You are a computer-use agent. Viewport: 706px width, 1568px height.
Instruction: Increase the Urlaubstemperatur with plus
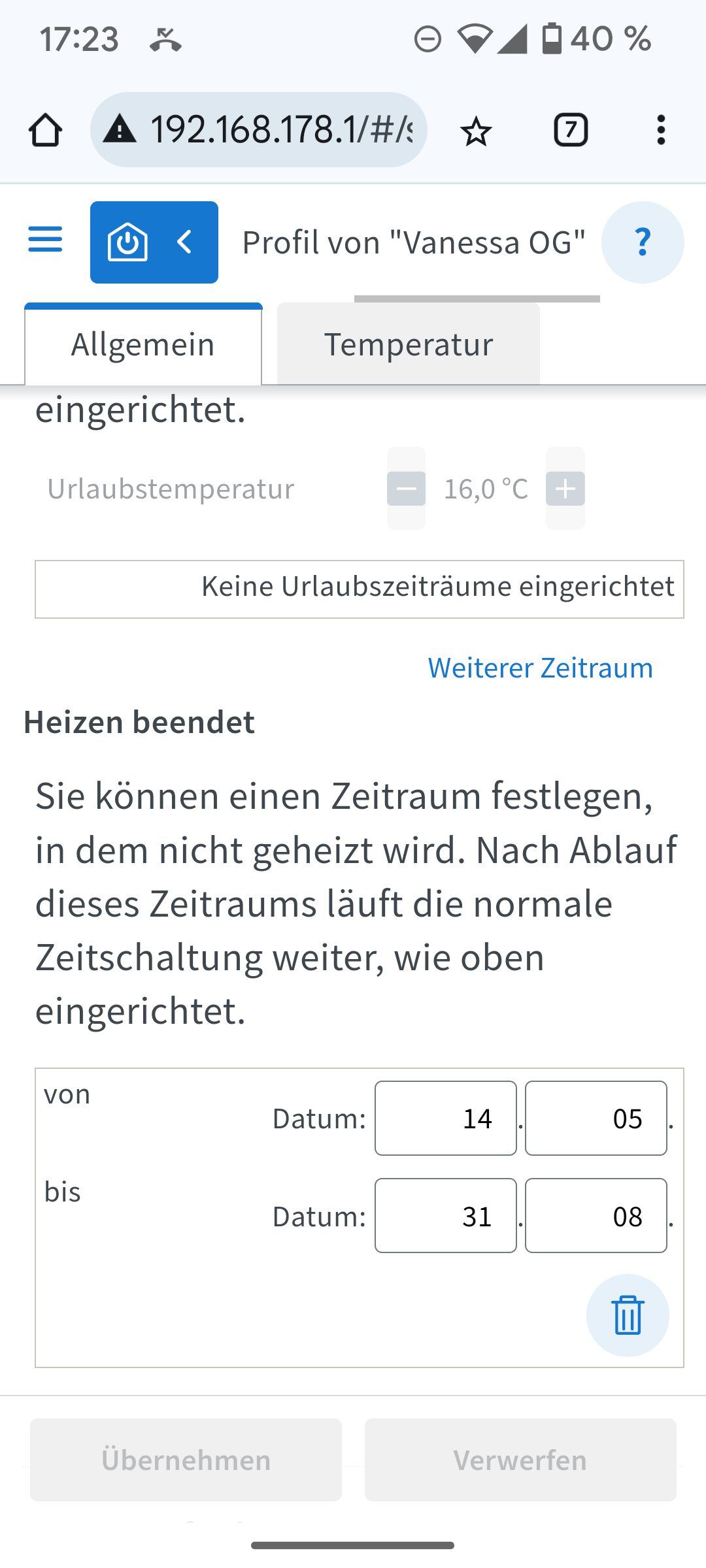click(565, 489)
